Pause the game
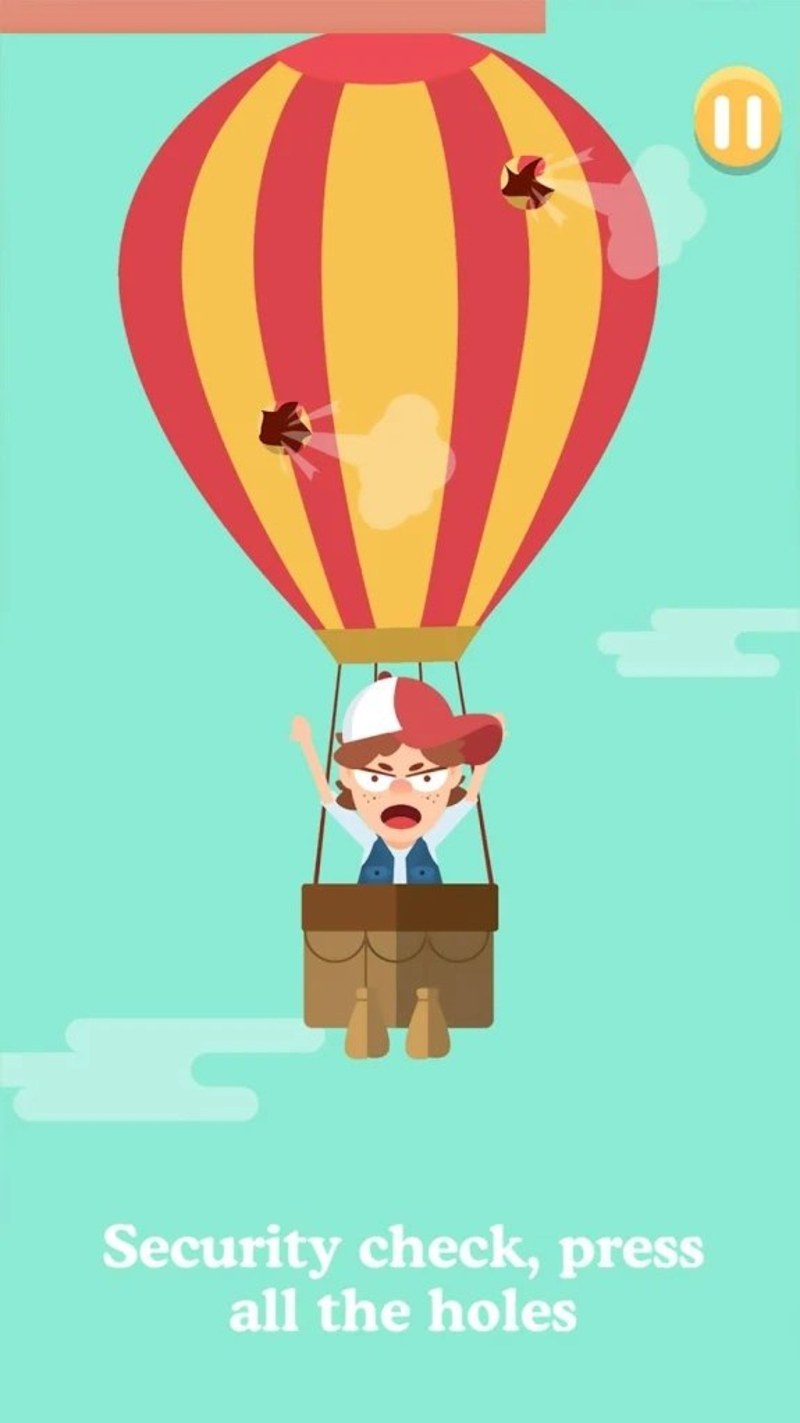This screenshot has height=1423, width=800. click(738, 121)
